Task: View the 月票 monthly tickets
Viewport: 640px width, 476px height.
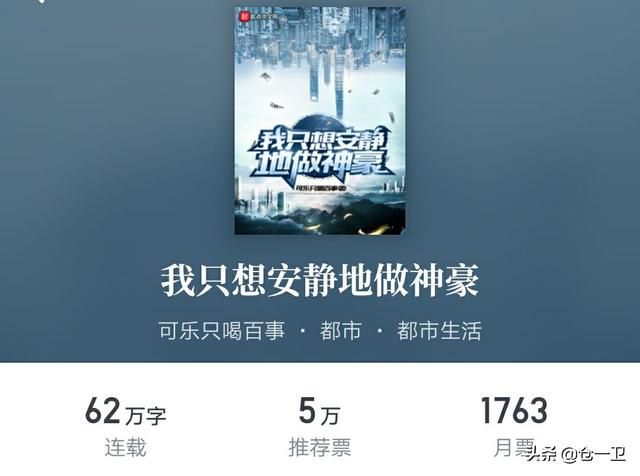Action: (x=514, y=425)
